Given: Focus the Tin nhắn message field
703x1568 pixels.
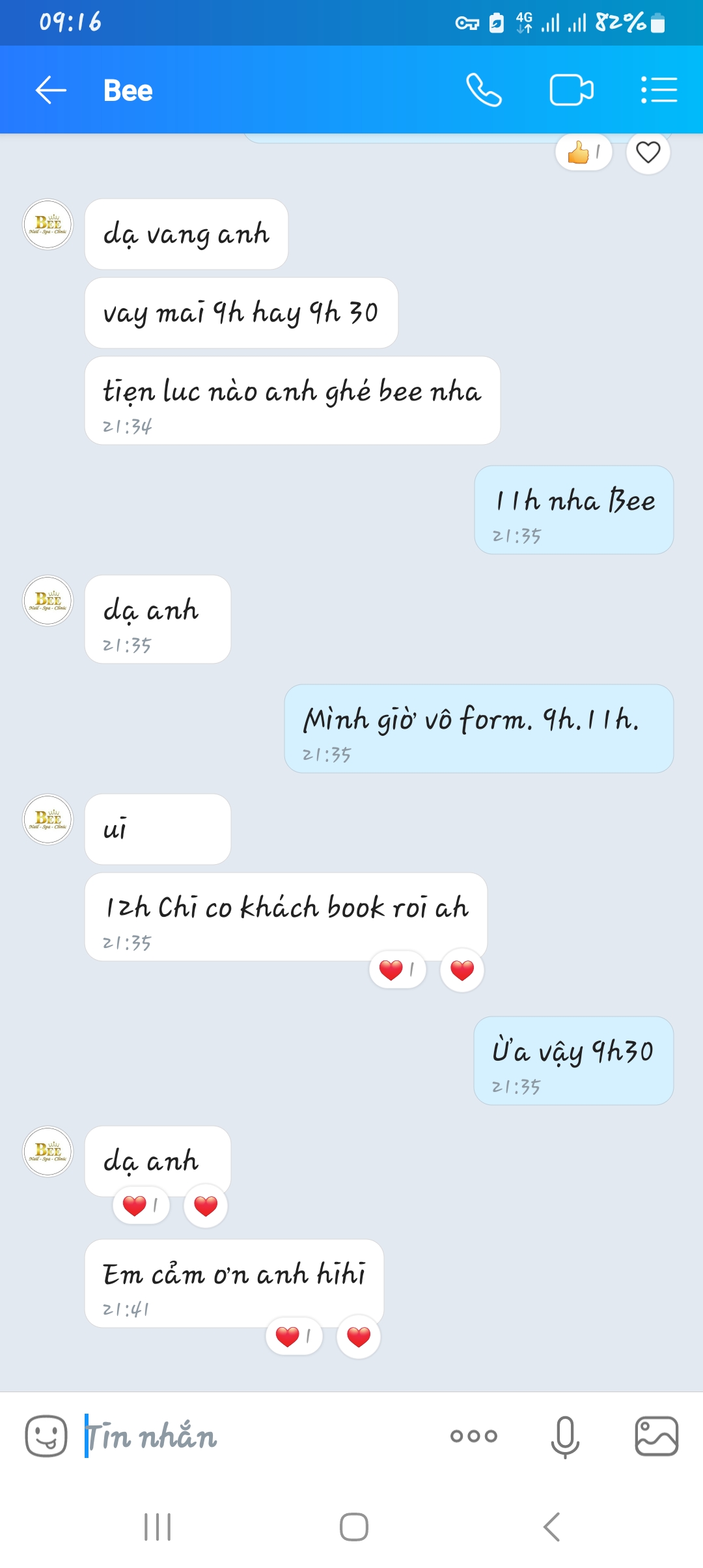Looking at the screenshot, I should point(260,1436).
